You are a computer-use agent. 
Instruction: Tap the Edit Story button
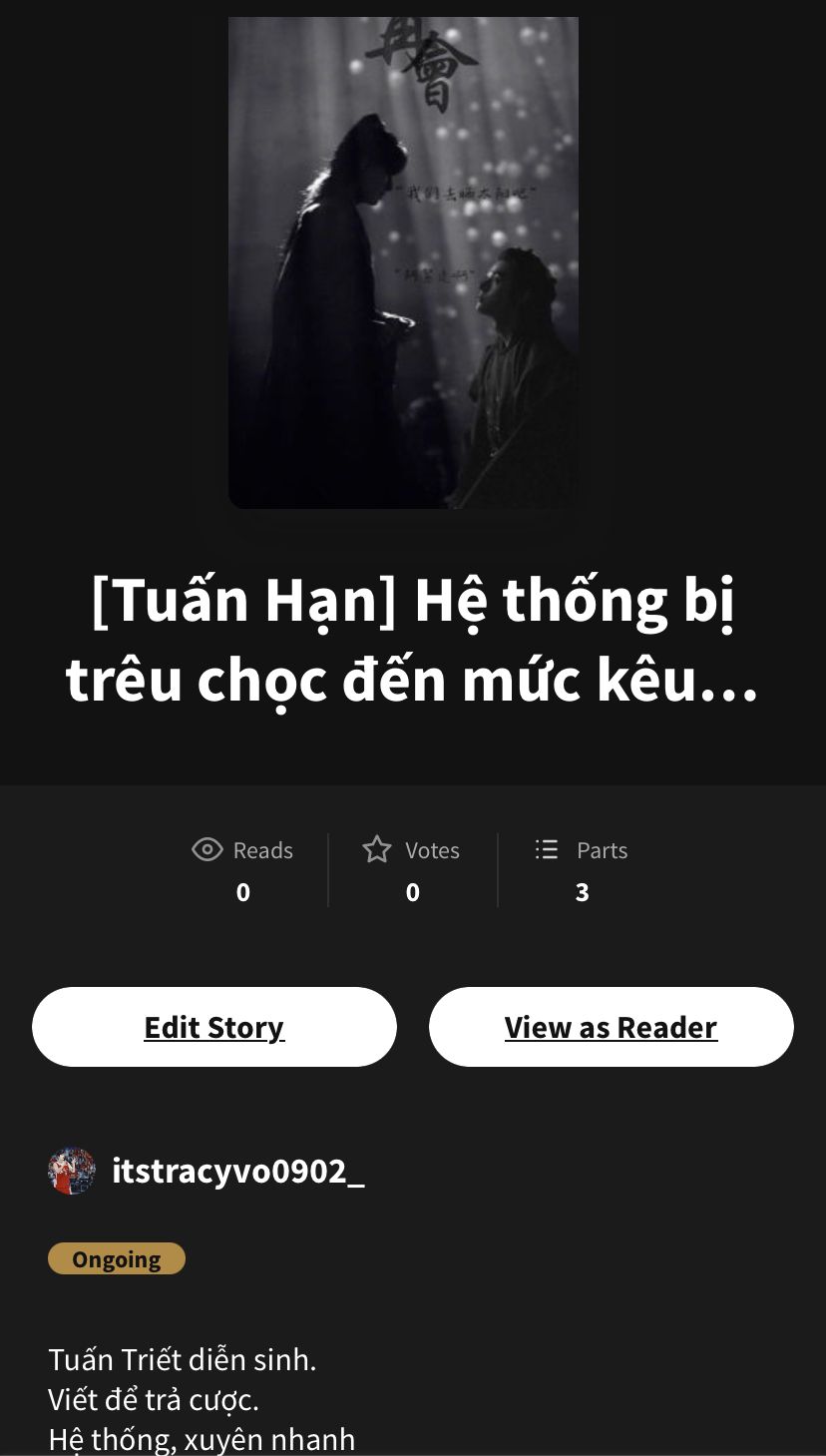[x=214, y=1027]
